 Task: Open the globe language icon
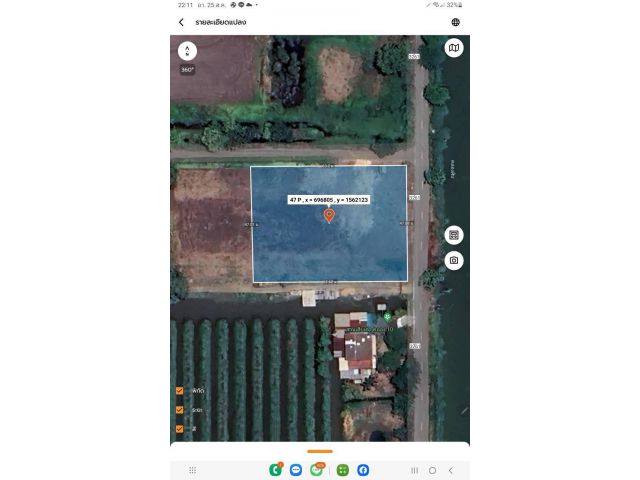point(456,22)
